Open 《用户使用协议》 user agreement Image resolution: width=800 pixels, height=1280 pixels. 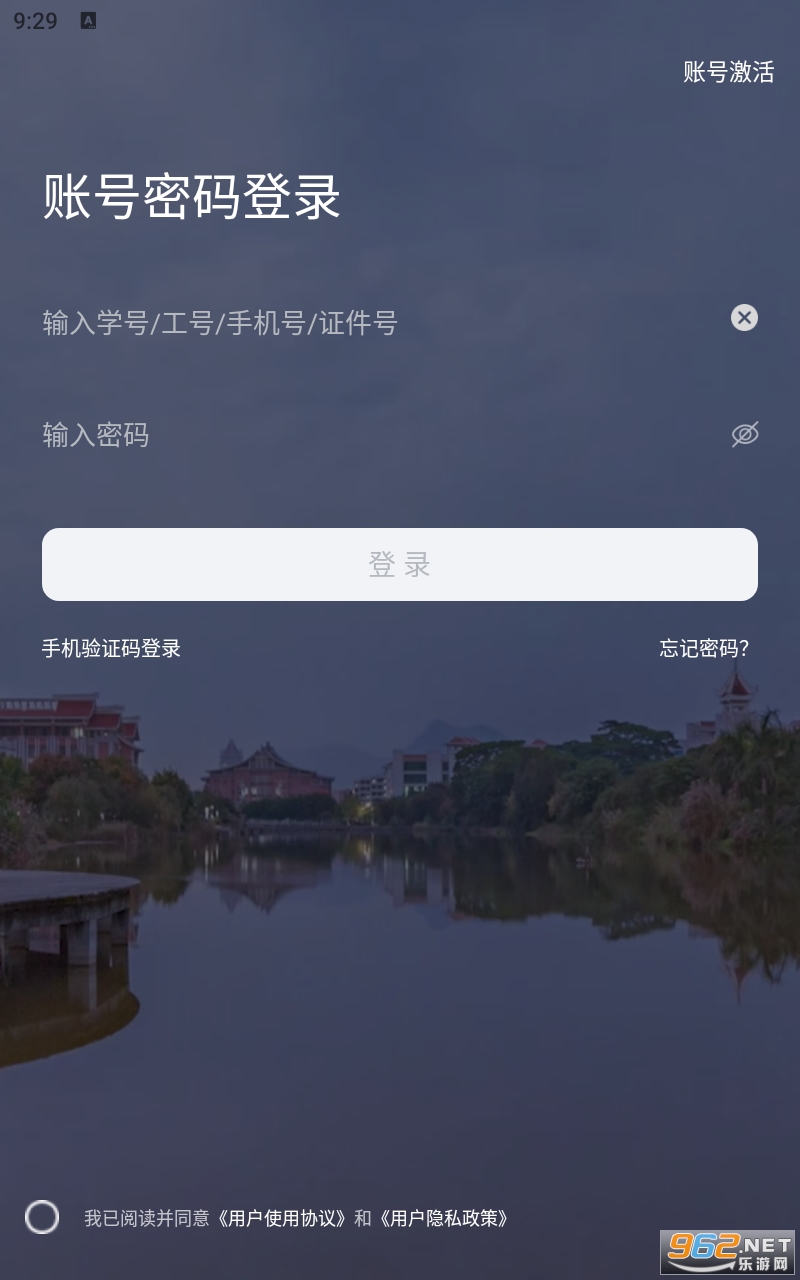click(x=283, y=1218)
